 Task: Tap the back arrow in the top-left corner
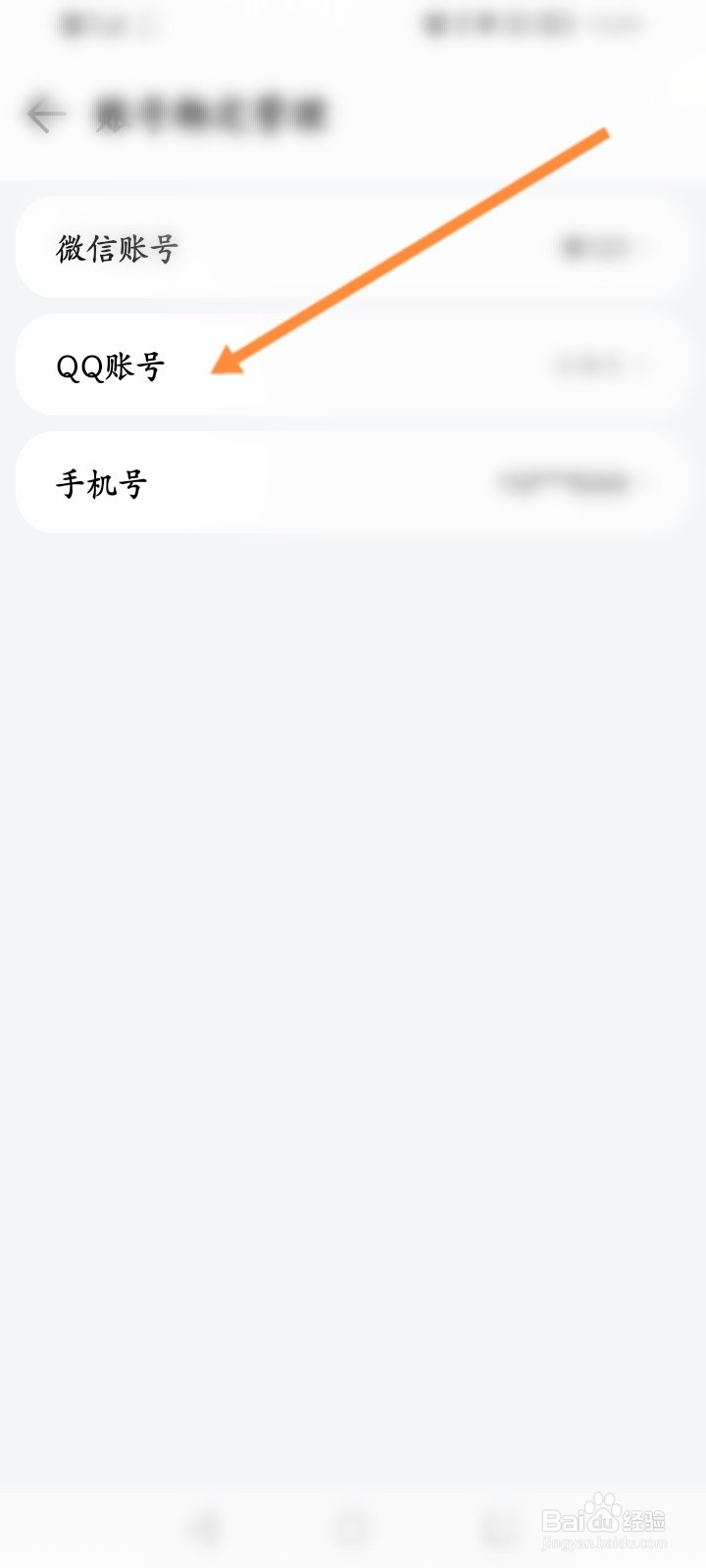[x=44, y=113]
